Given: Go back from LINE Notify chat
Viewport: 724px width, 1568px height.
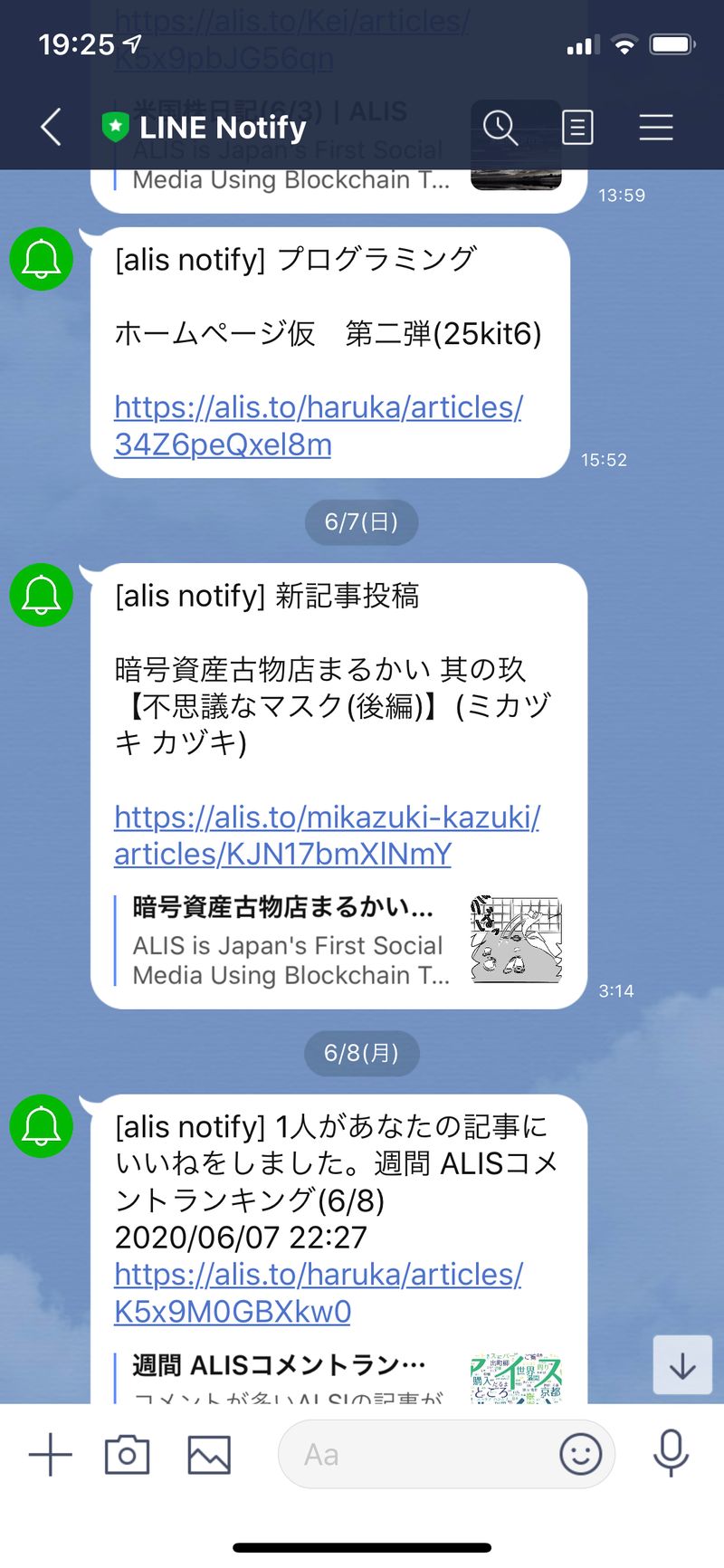Looking at the screenshot, I should pyautogui.click(x=52, y=128).
